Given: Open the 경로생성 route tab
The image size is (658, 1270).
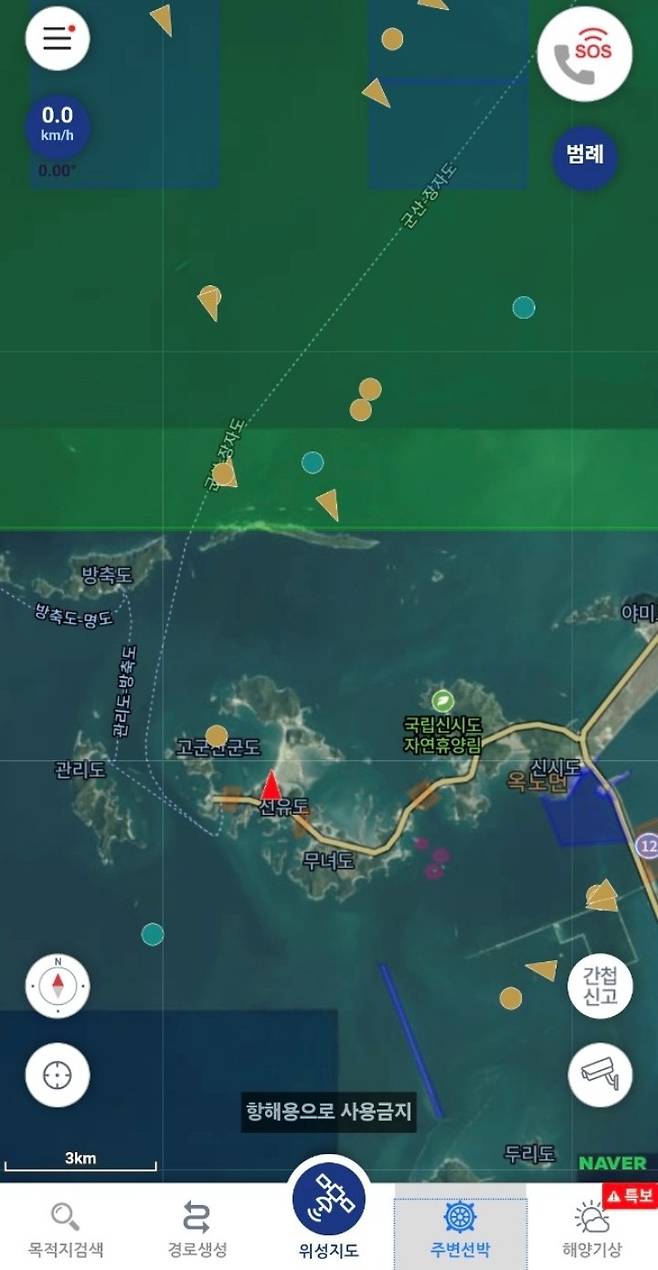Looking at the screenshot, I should (x=197, y=1230).
